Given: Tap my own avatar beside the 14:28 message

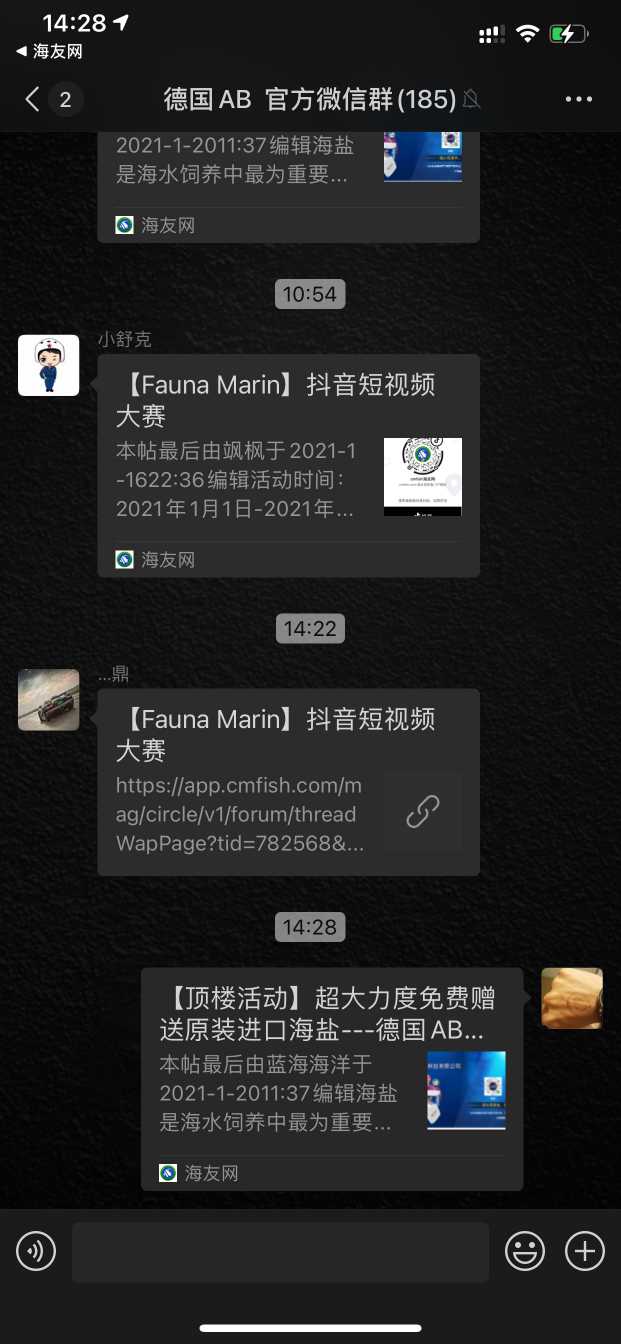Looking at the screenshot, I should click(x=572, y=998).
